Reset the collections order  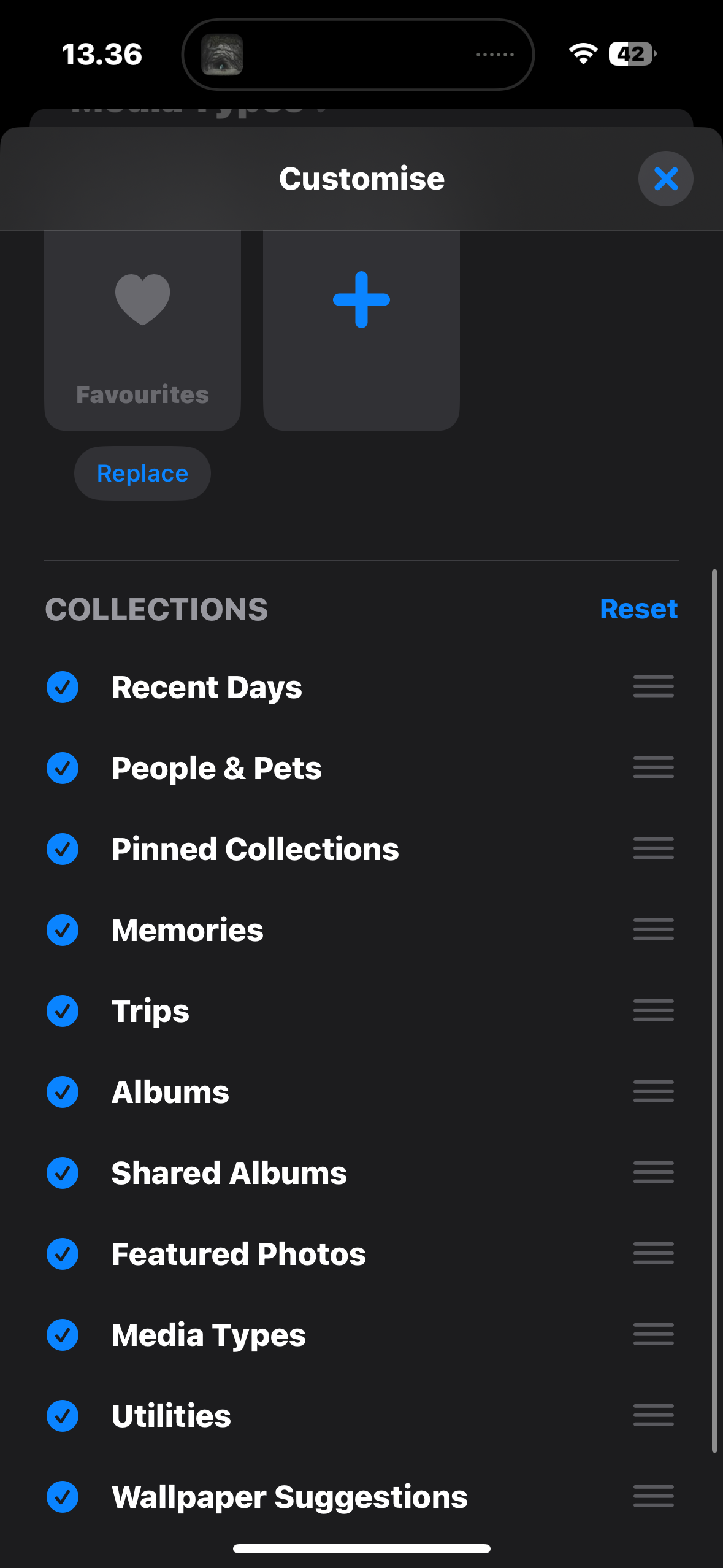[638, 609]
